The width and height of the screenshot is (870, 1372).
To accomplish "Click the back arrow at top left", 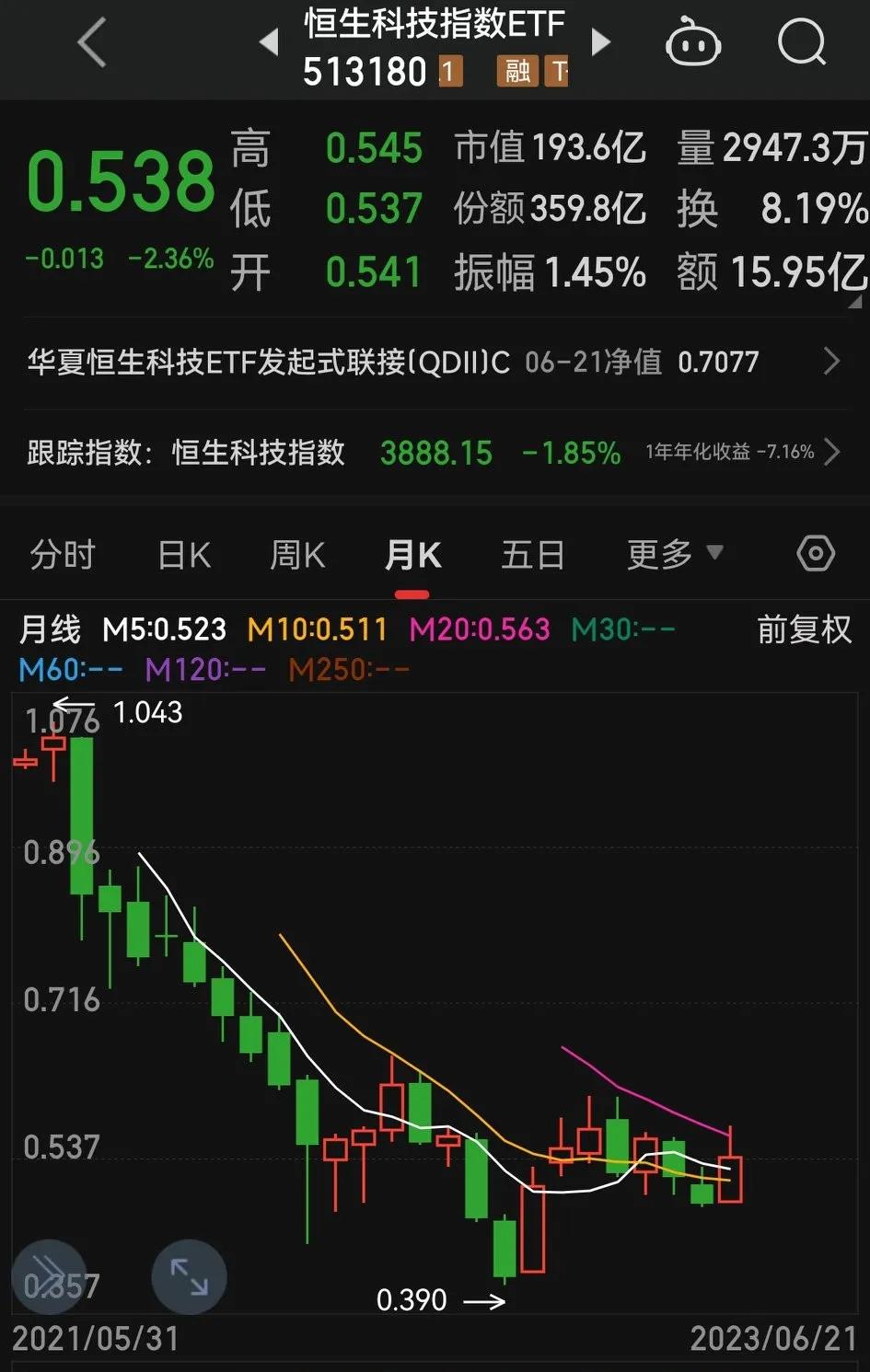I will [90, 42].
